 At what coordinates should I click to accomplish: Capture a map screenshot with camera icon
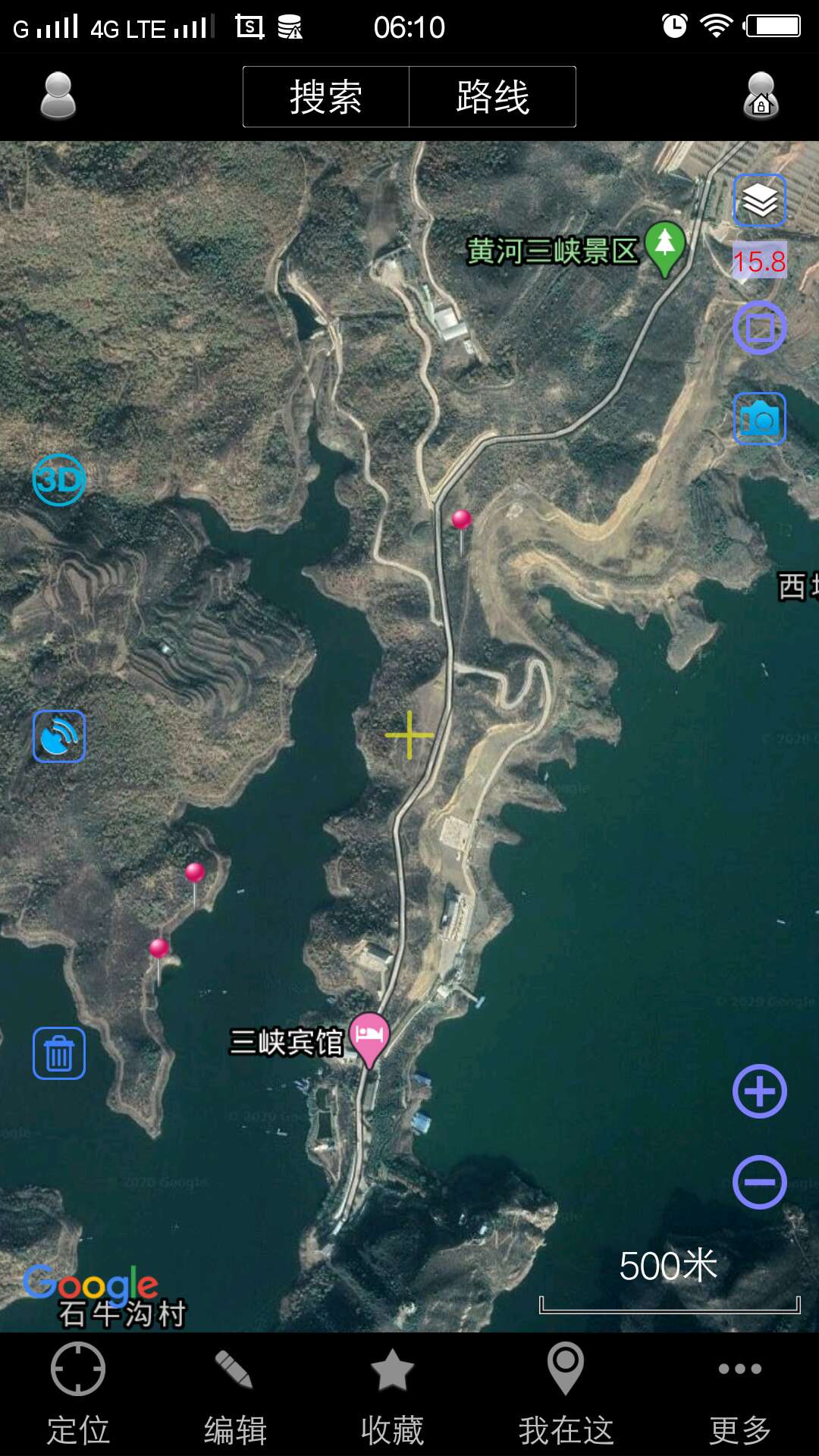coord(759,419)
